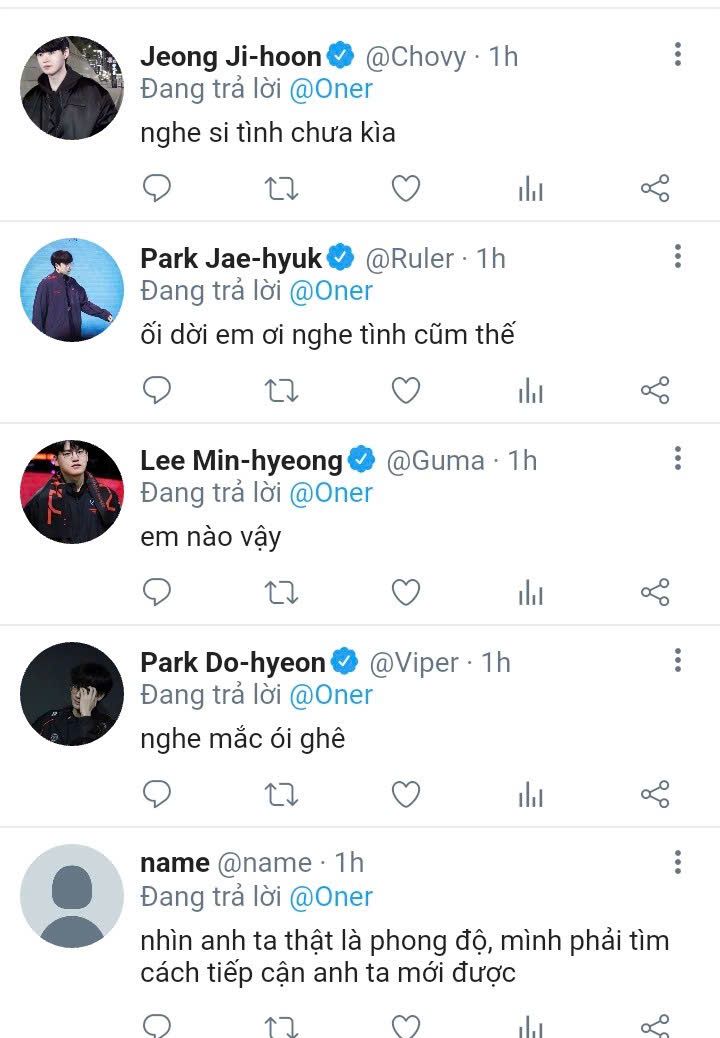Retweet Lee Min-hyeong's reply
The width and height of the screenshot is (720, 1038).
click(x=281, y=592)
